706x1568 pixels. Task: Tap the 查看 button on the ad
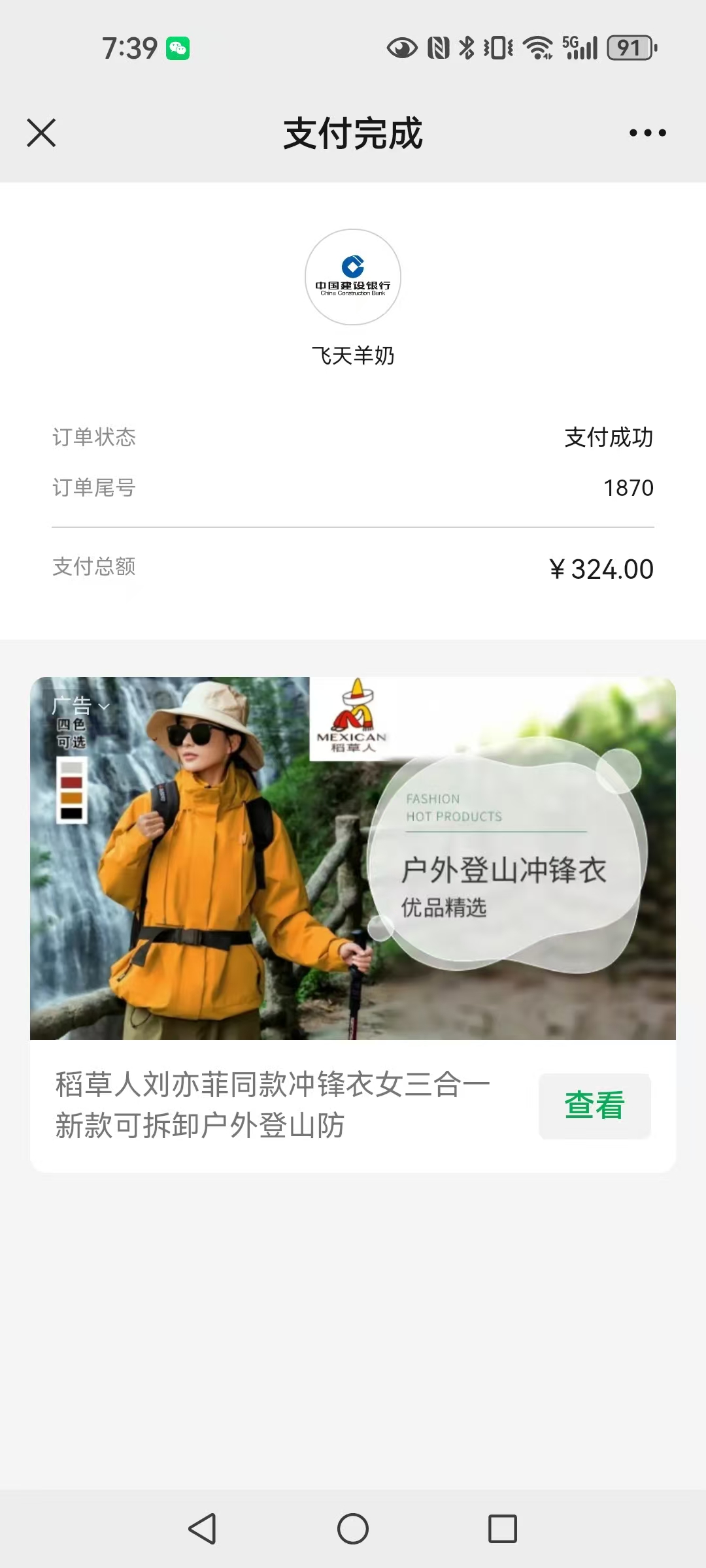[x=594, y=1105]
